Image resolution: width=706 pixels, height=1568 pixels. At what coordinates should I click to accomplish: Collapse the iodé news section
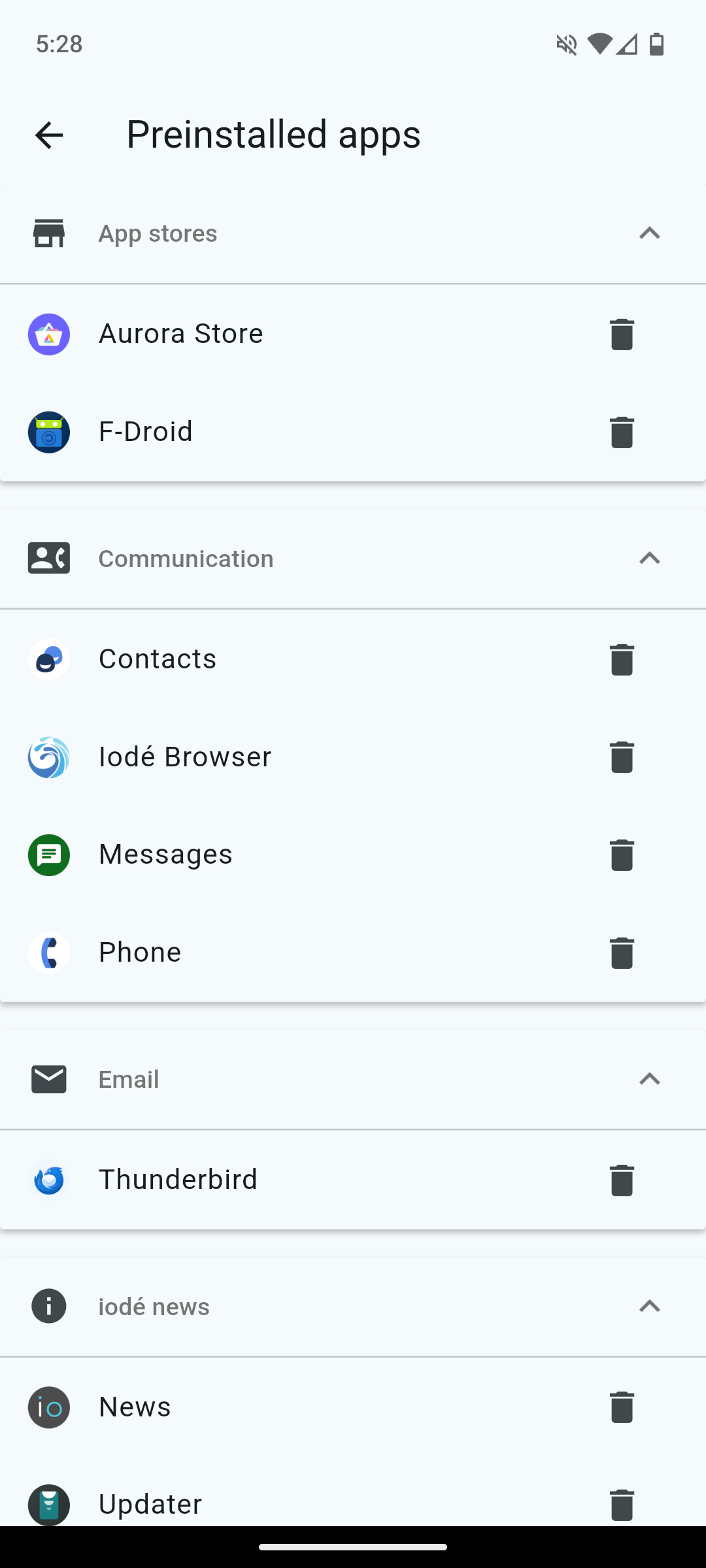[649, 1307]
